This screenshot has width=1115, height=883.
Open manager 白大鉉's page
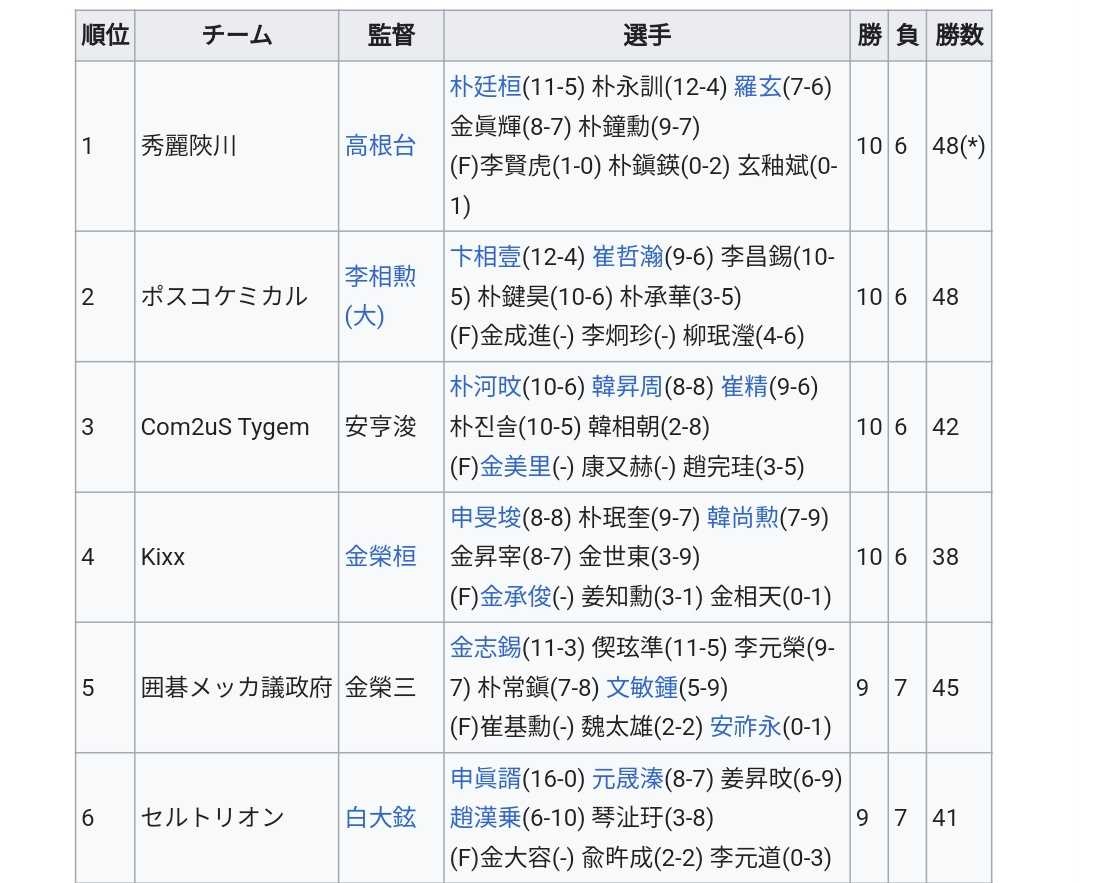(380, 818)
